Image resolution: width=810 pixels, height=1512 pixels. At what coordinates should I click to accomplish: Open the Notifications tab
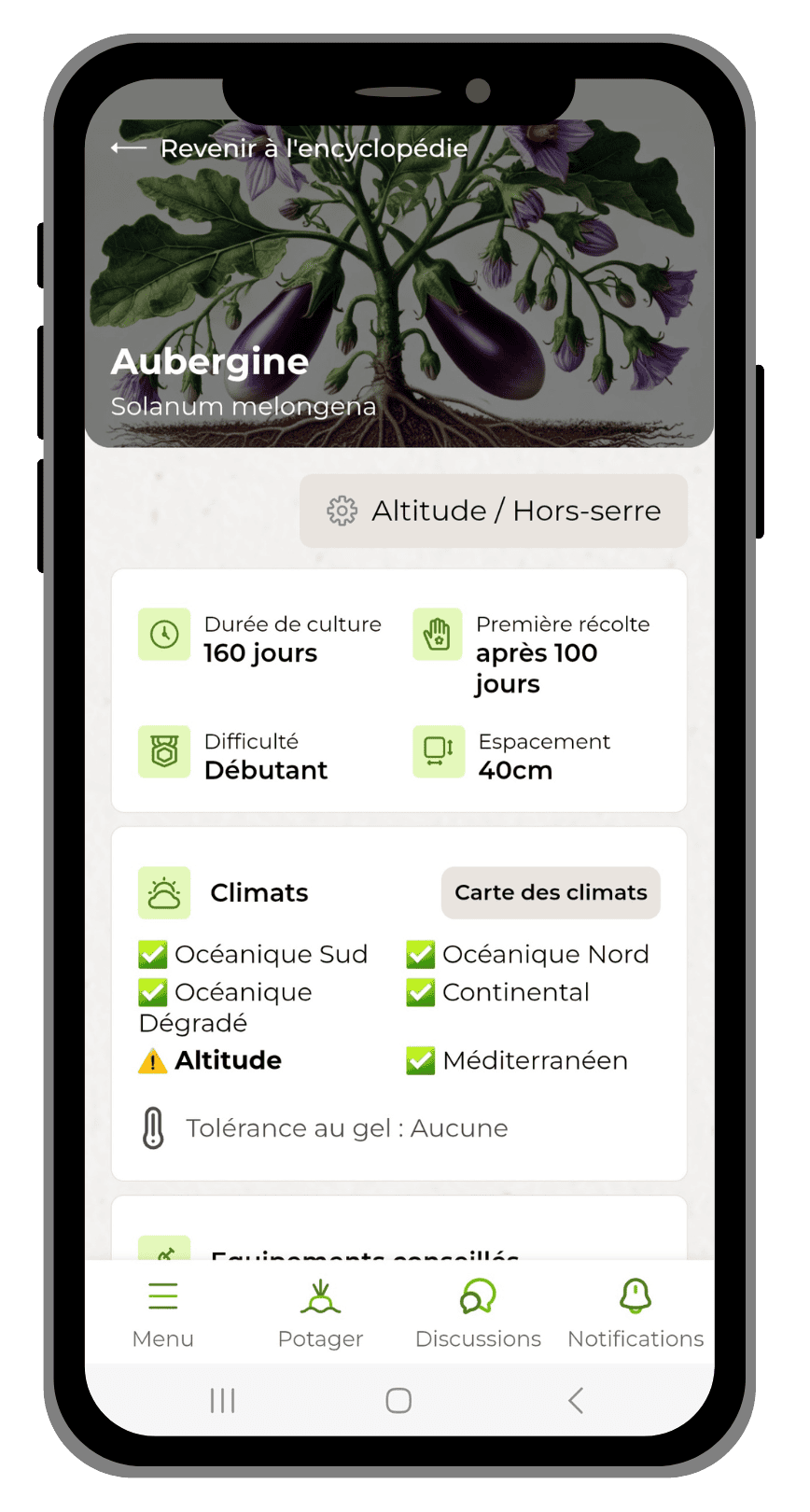point(635,1314)
